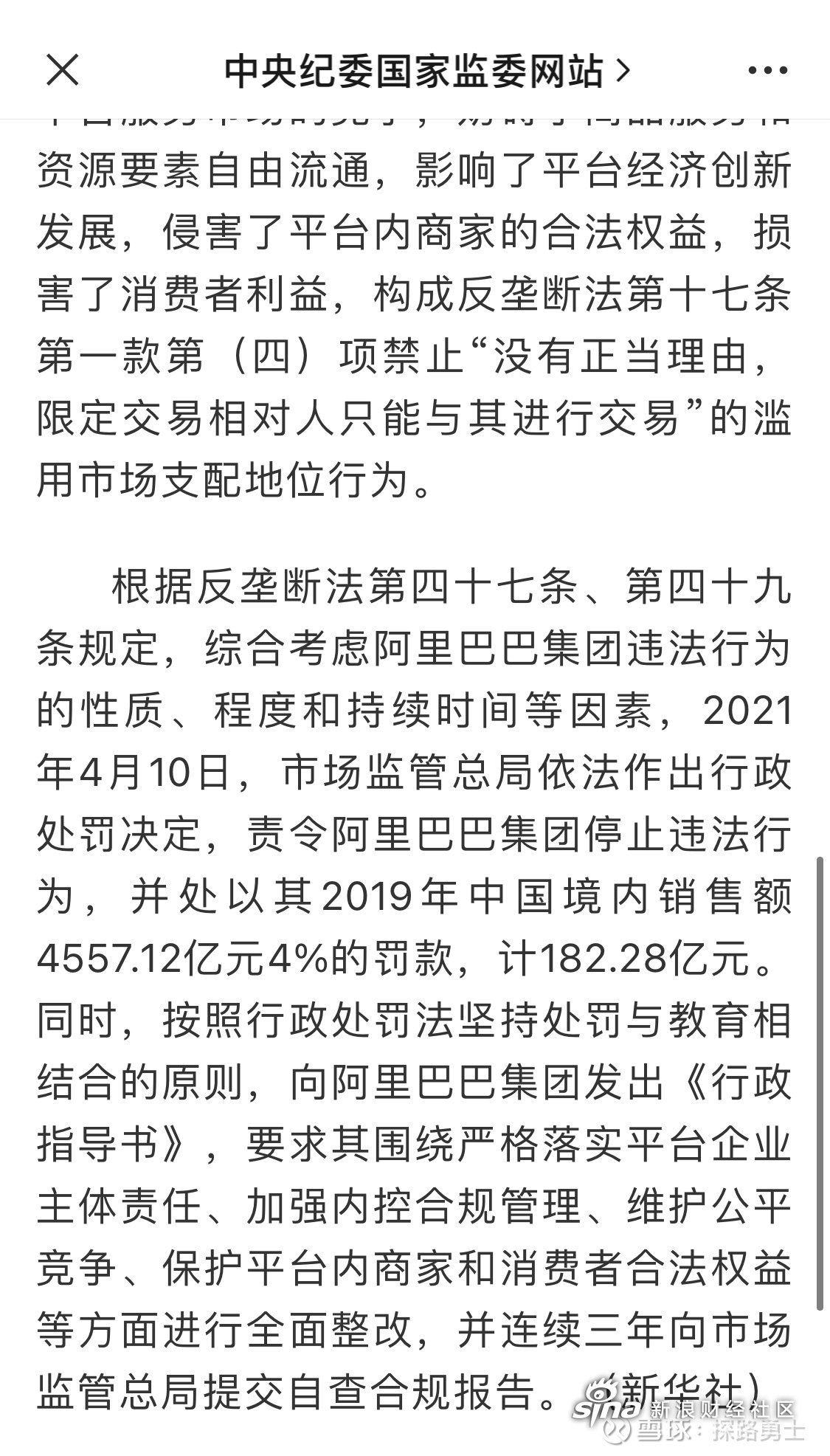Close the article page
Screen dimensions: 830x1456
(63, 70)
